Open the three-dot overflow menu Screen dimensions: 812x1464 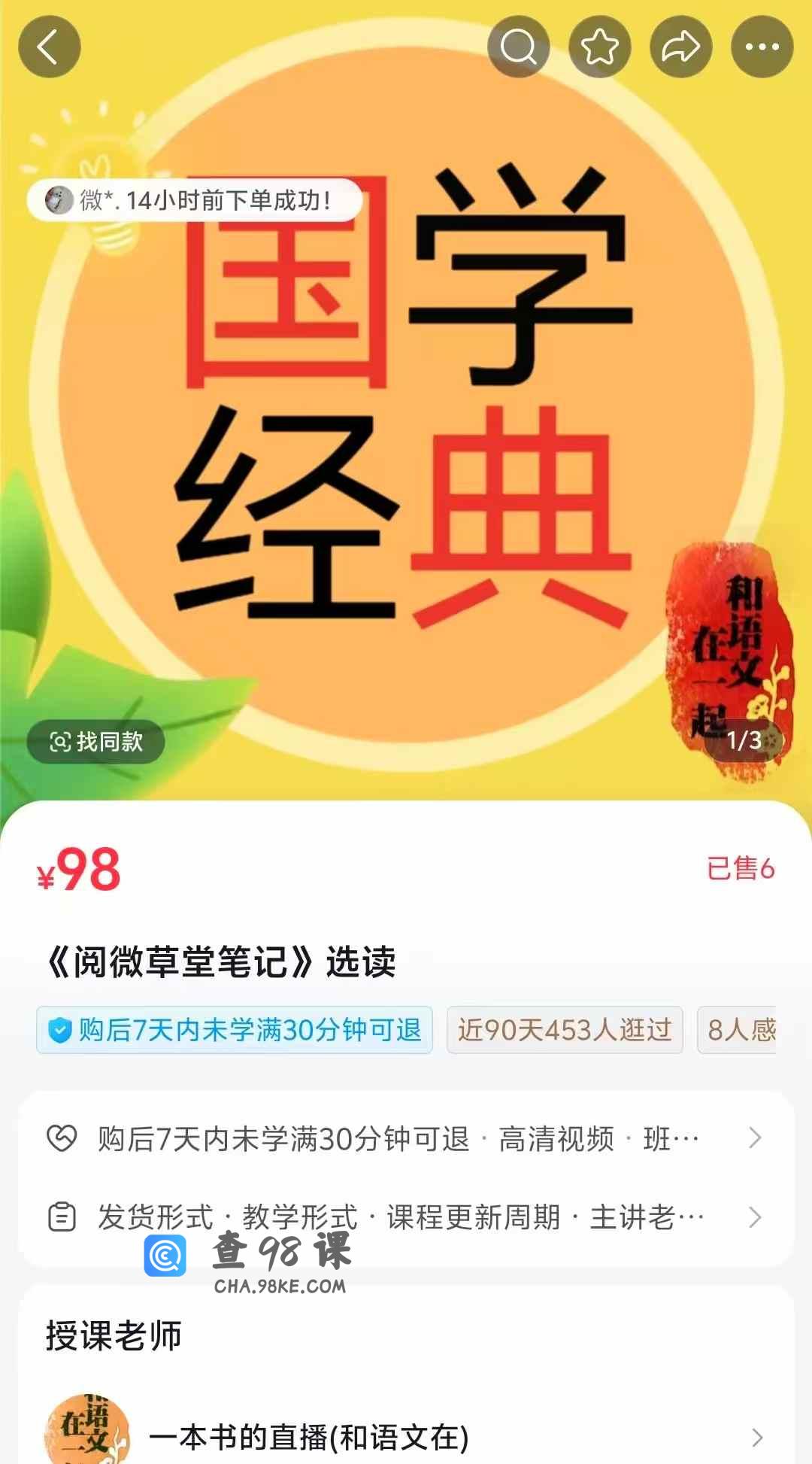(762, 47)
